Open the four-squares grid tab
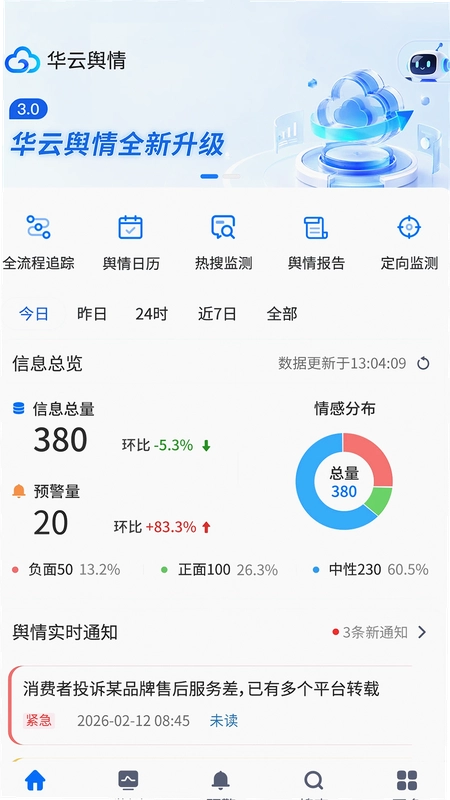The width and height of the screenshot is (450, 800). (x=407, y=780)
